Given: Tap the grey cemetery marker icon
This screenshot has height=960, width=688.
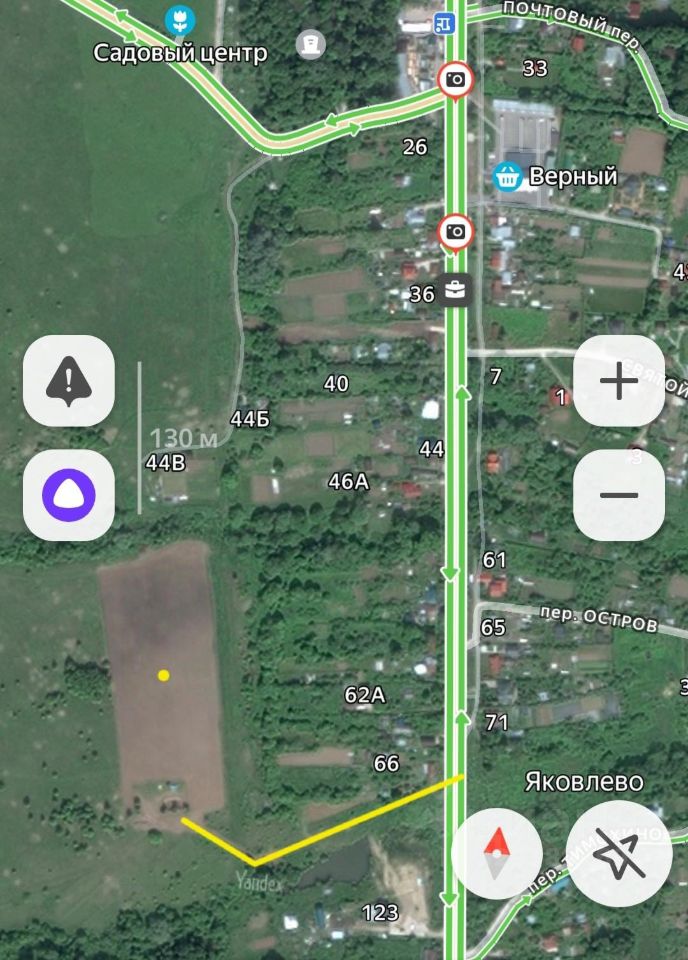Looking at the screenshot, I should point(311,43).
